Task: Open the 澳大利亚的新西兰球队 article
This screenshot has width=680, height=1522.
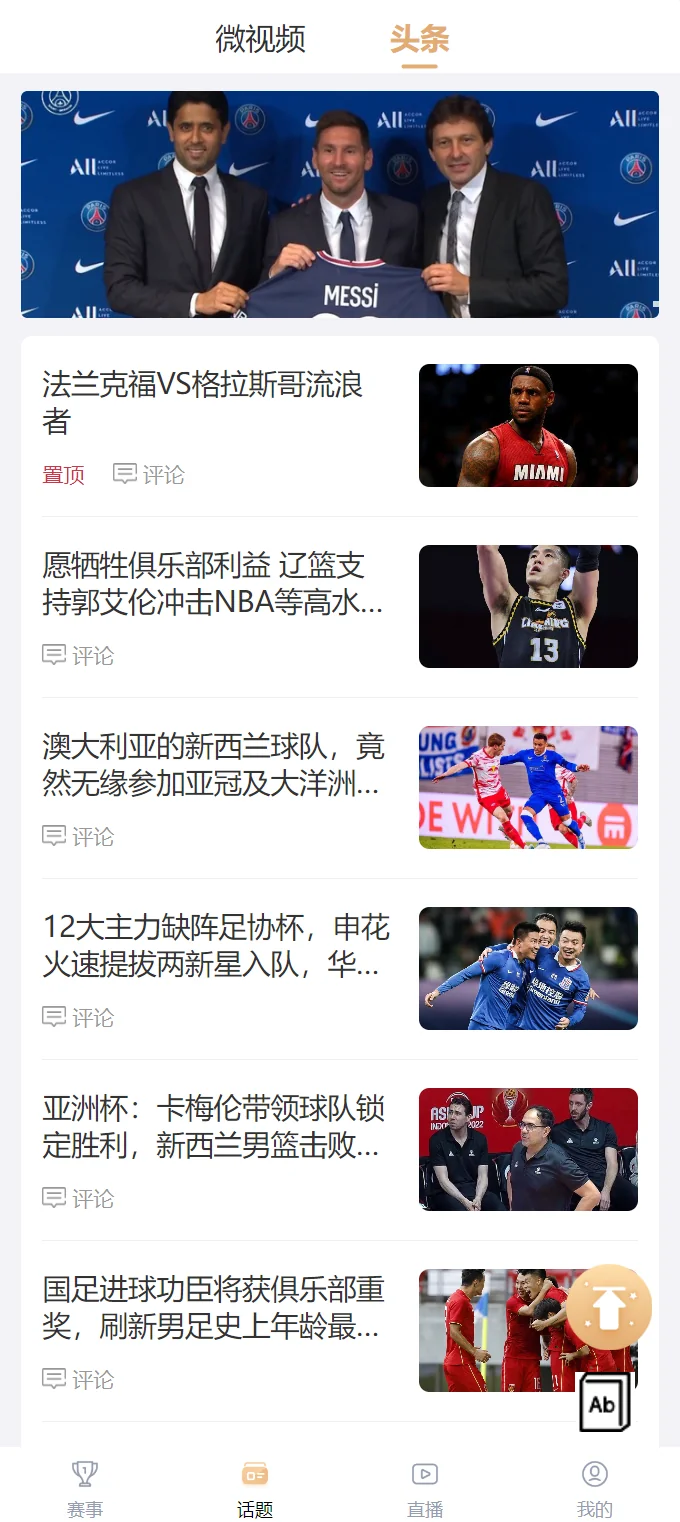Action: [x=212, y=765]
